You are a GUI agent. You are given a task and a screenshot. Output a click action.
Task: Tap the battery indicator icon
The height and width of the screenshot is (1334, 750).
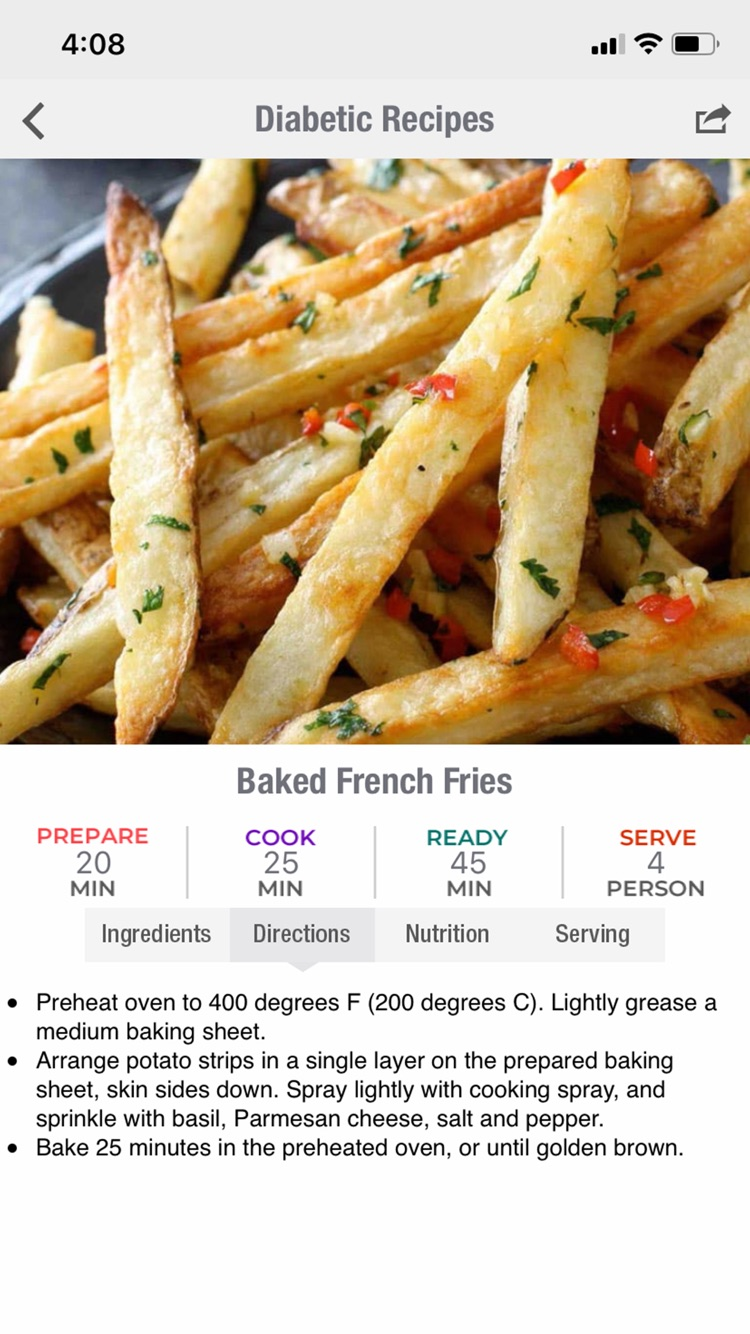click(x=692, y=43)
